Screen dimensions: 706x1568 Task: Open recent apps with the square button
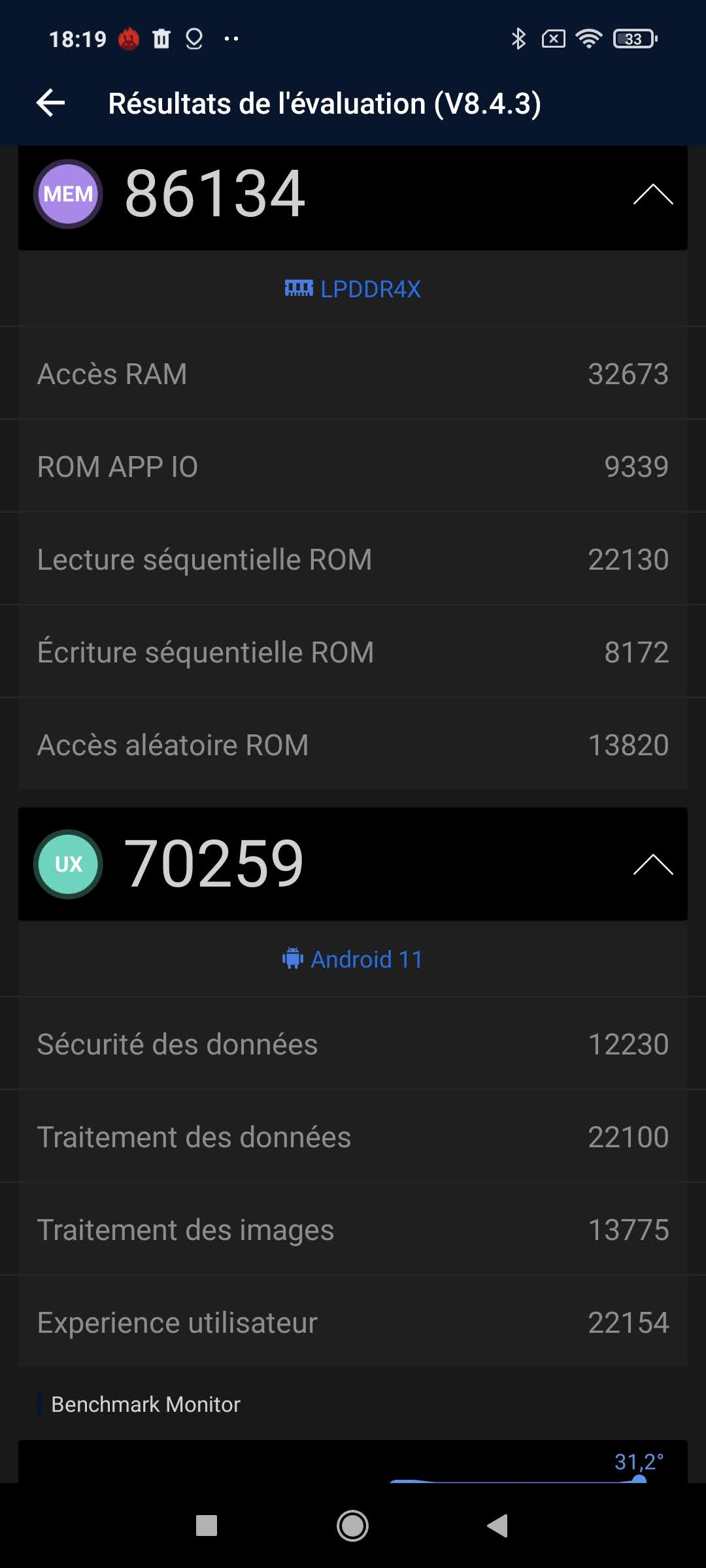tap(207, 1526)
